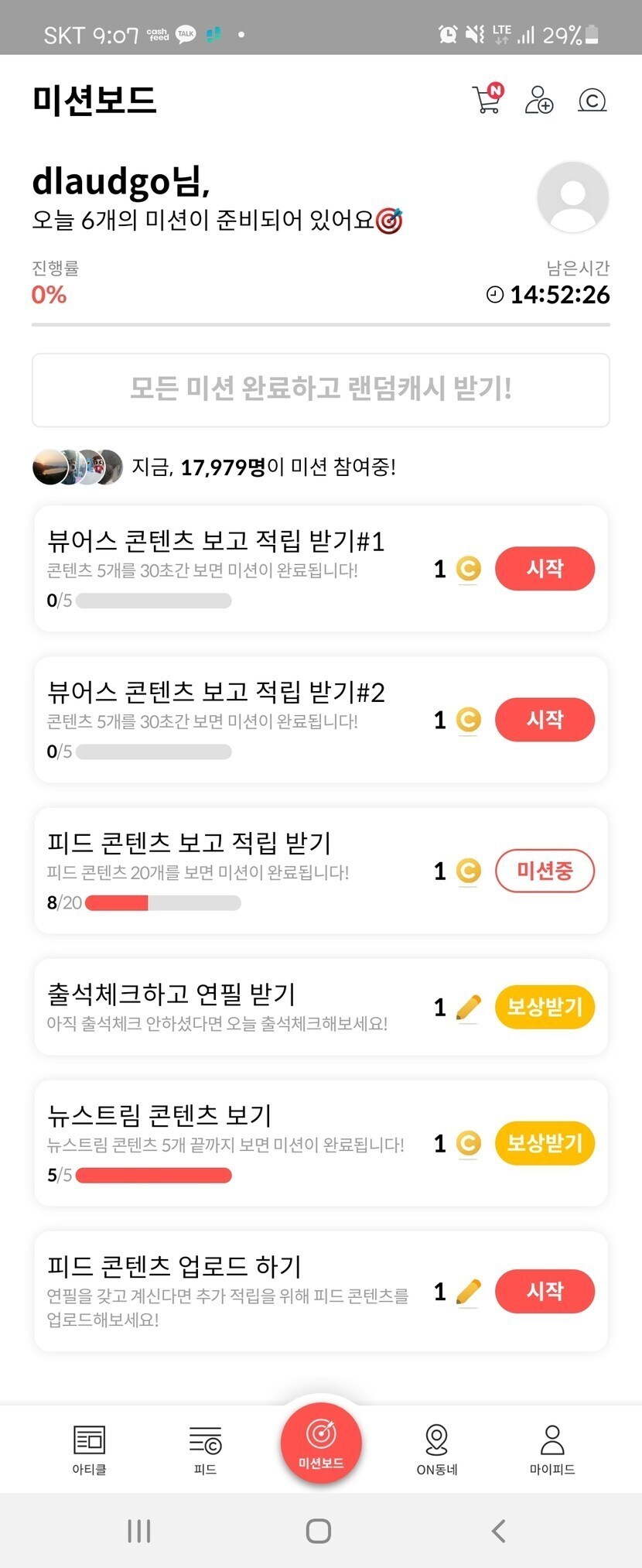The image size is (642, 1568).
Task: Open the profile avatar picture
Action: (572, 197)
